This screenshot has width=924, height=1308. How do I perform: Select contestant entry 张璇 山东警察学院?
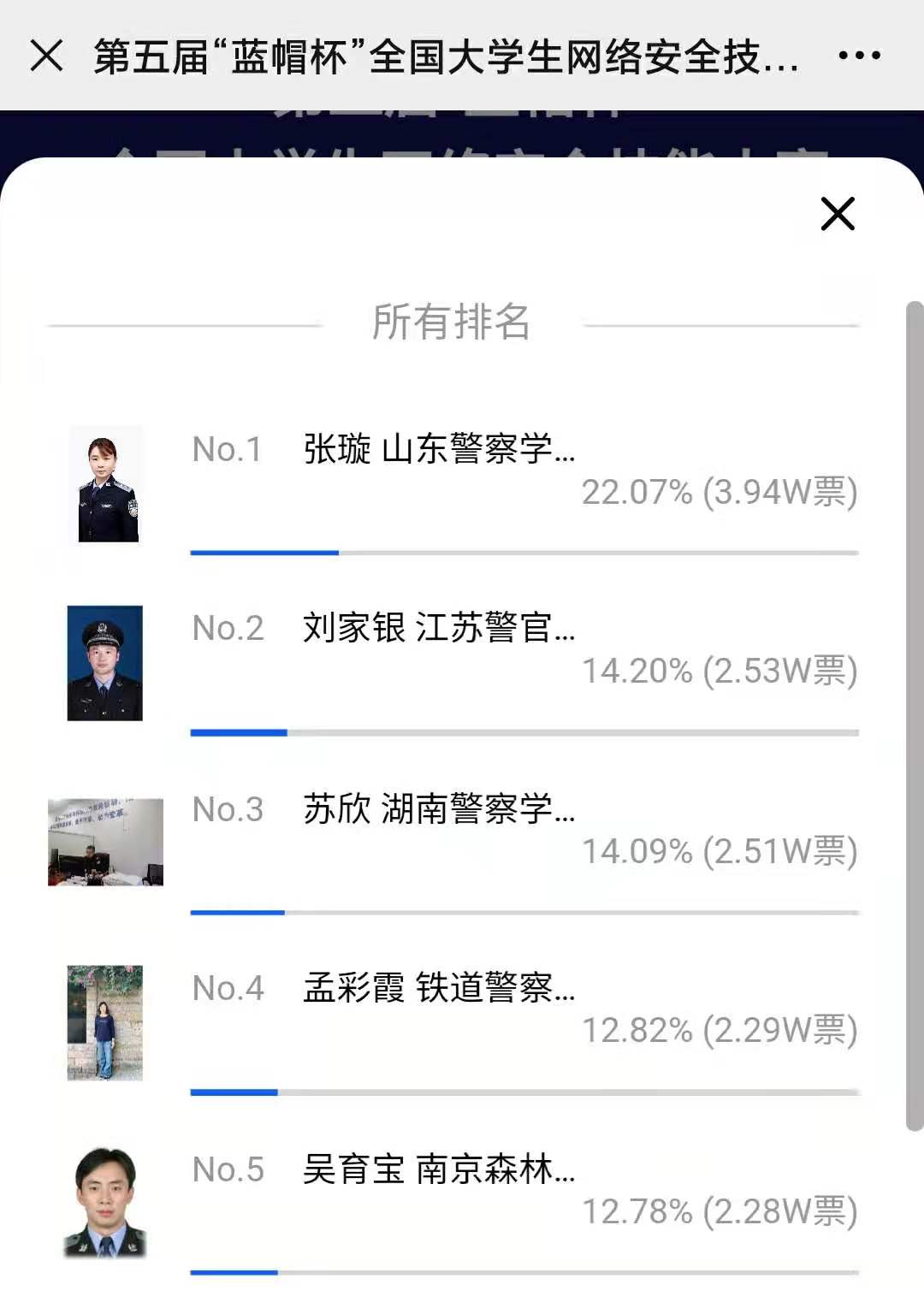(436, 448)
